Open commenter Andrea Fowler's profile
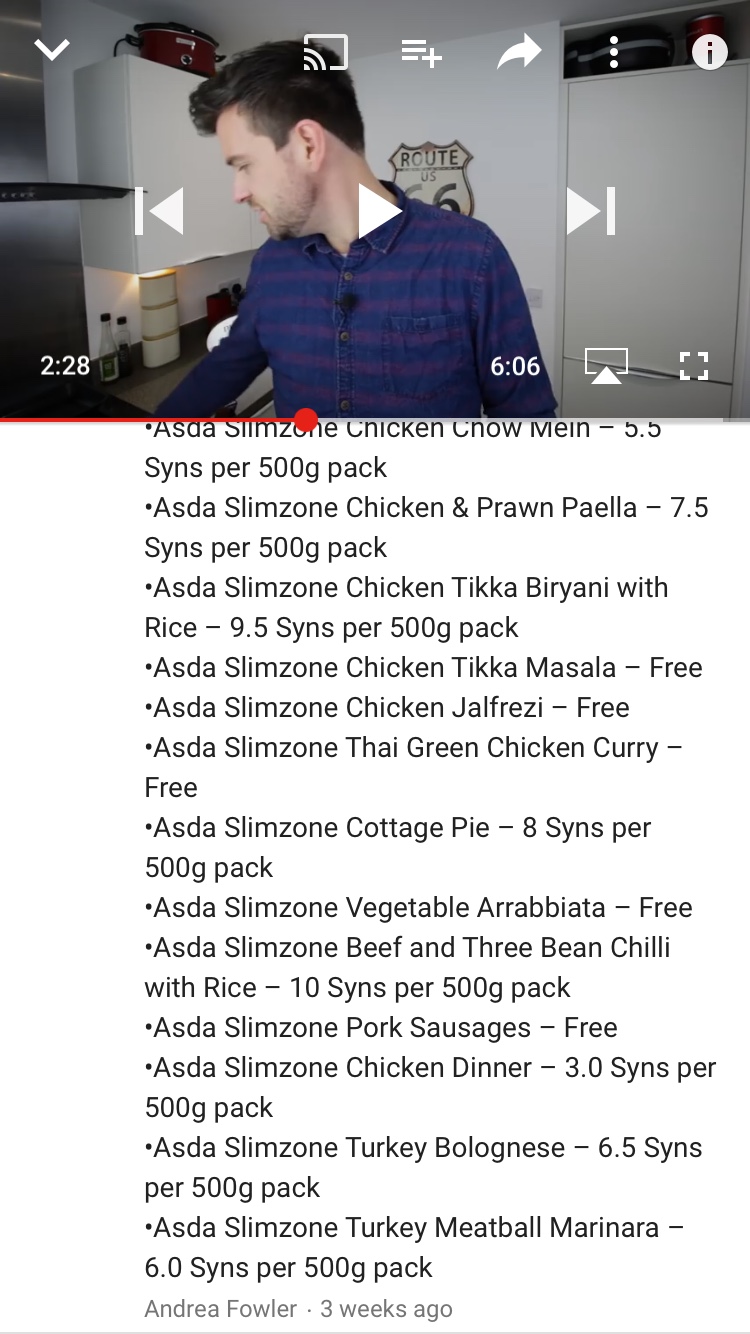The image size is (750, 1334). [x=221, y=1308]
